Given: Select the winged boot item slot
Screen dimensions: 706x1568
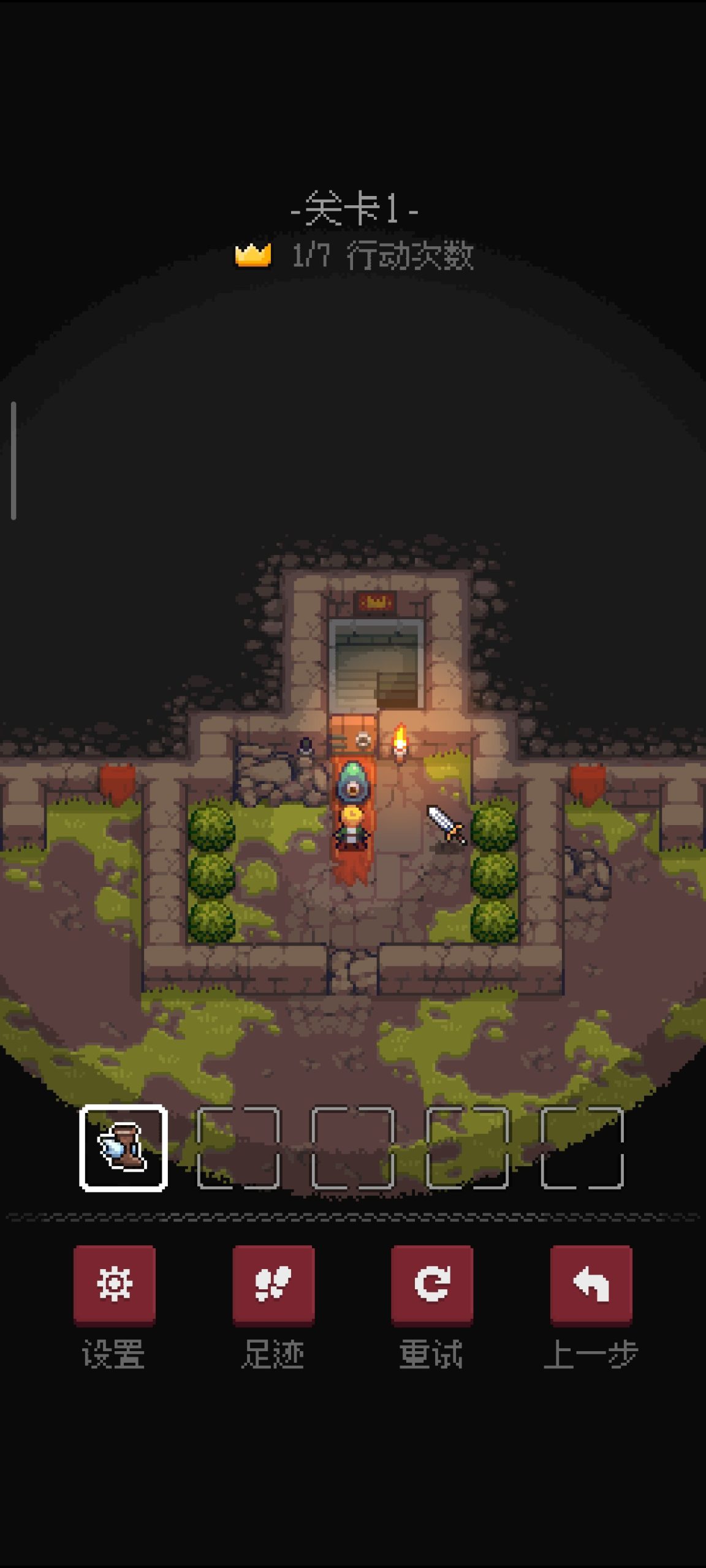Looking at the screenshot, I should (123, 1148).
